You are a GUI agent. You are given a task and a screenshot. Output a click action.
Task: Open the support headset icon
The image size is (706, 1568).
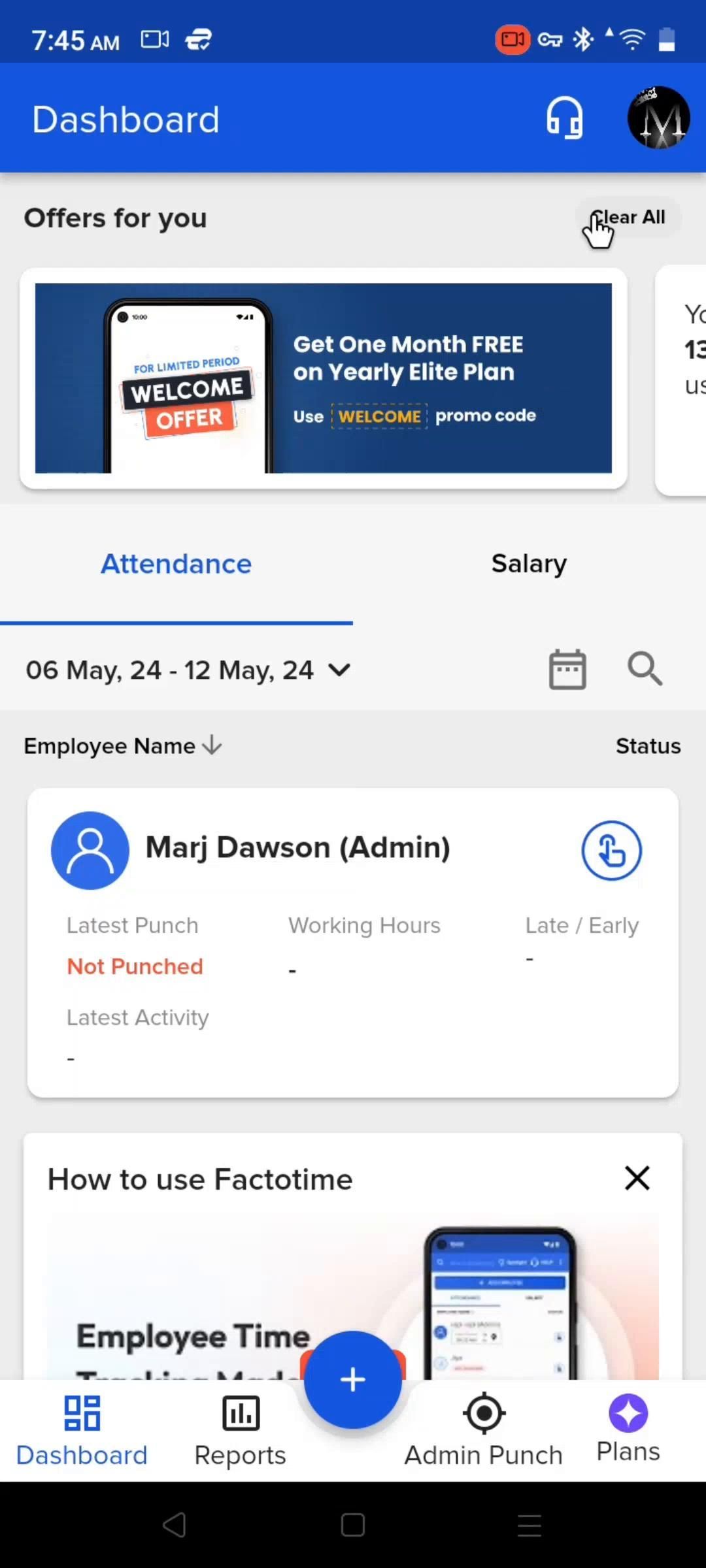[x=564, y=118]
